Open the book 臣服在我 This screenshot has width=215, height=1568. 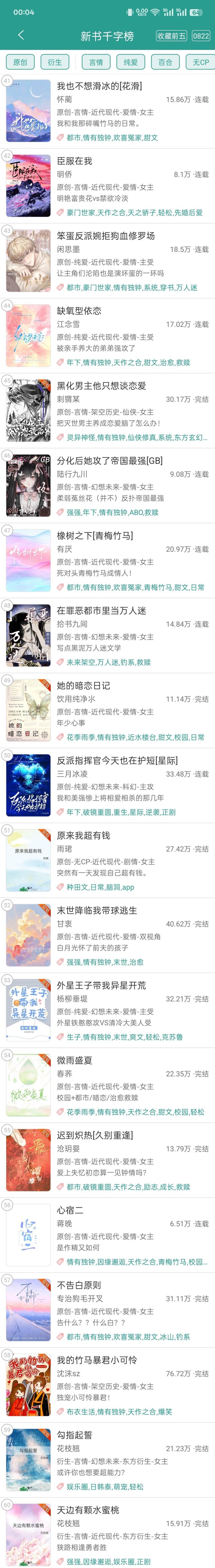coord(74,161)
